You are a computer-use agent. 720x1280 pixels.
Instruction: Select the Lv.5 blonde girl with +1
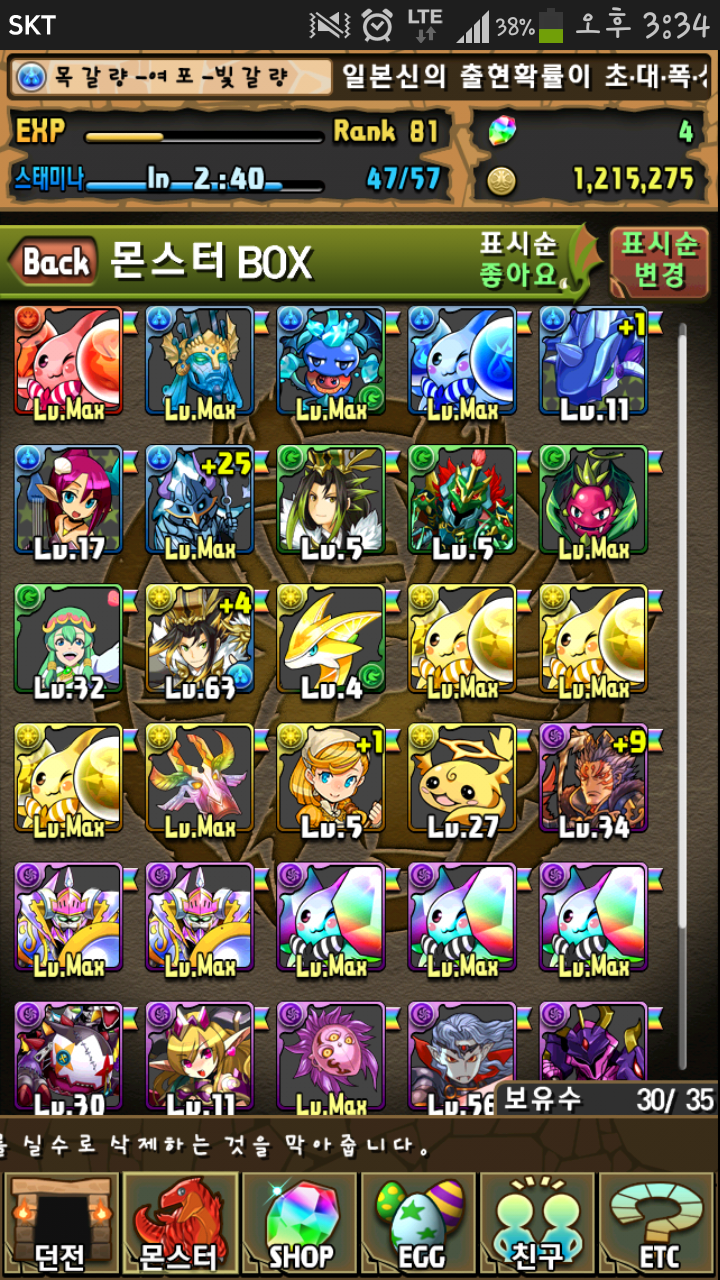pos(330,778)
